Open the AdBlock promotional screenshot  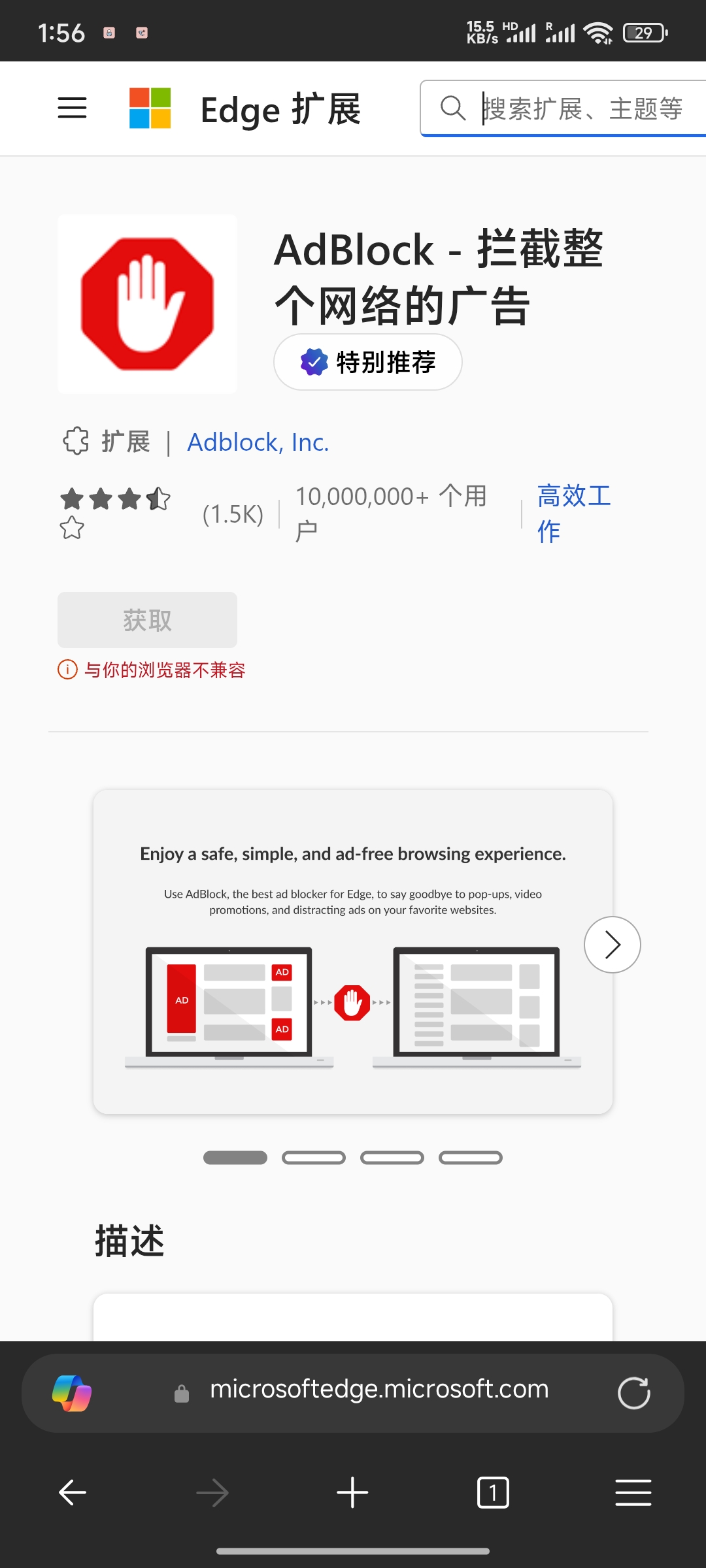pos(352,951)
